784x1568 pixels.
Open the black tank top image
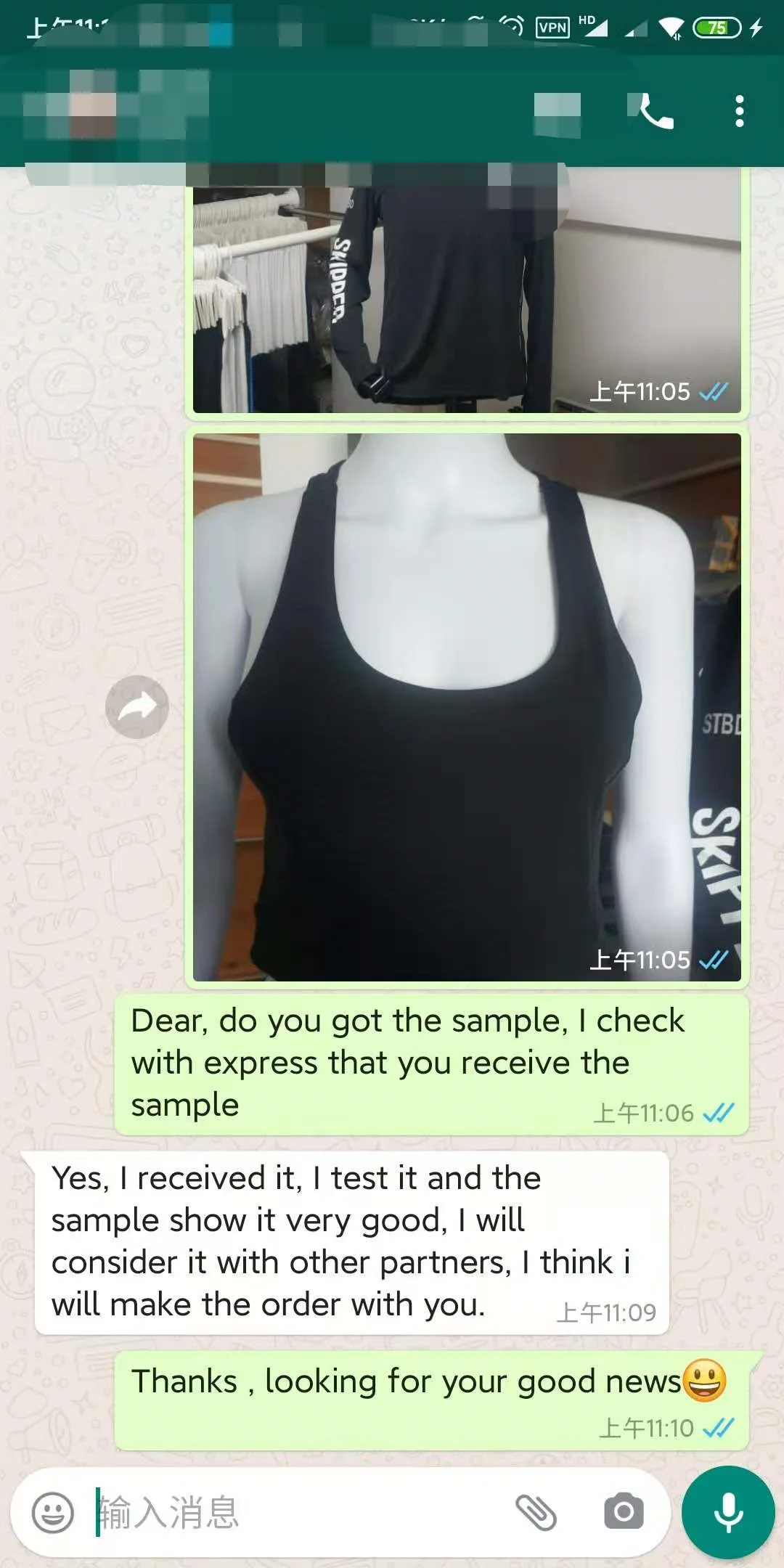(x=467, y=707)
